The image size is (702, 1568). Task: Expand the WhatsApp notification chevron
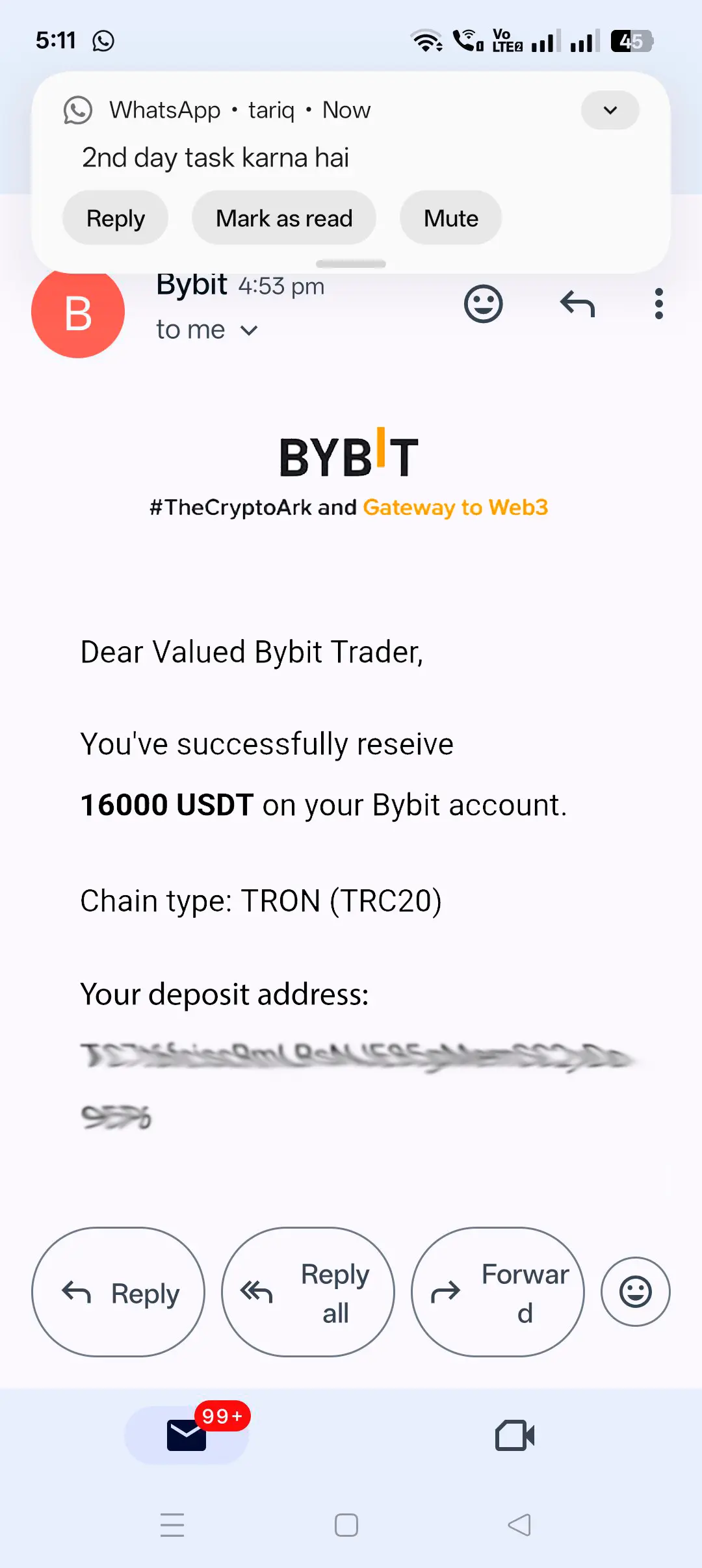pyautogui.click(x=610, y=111)
